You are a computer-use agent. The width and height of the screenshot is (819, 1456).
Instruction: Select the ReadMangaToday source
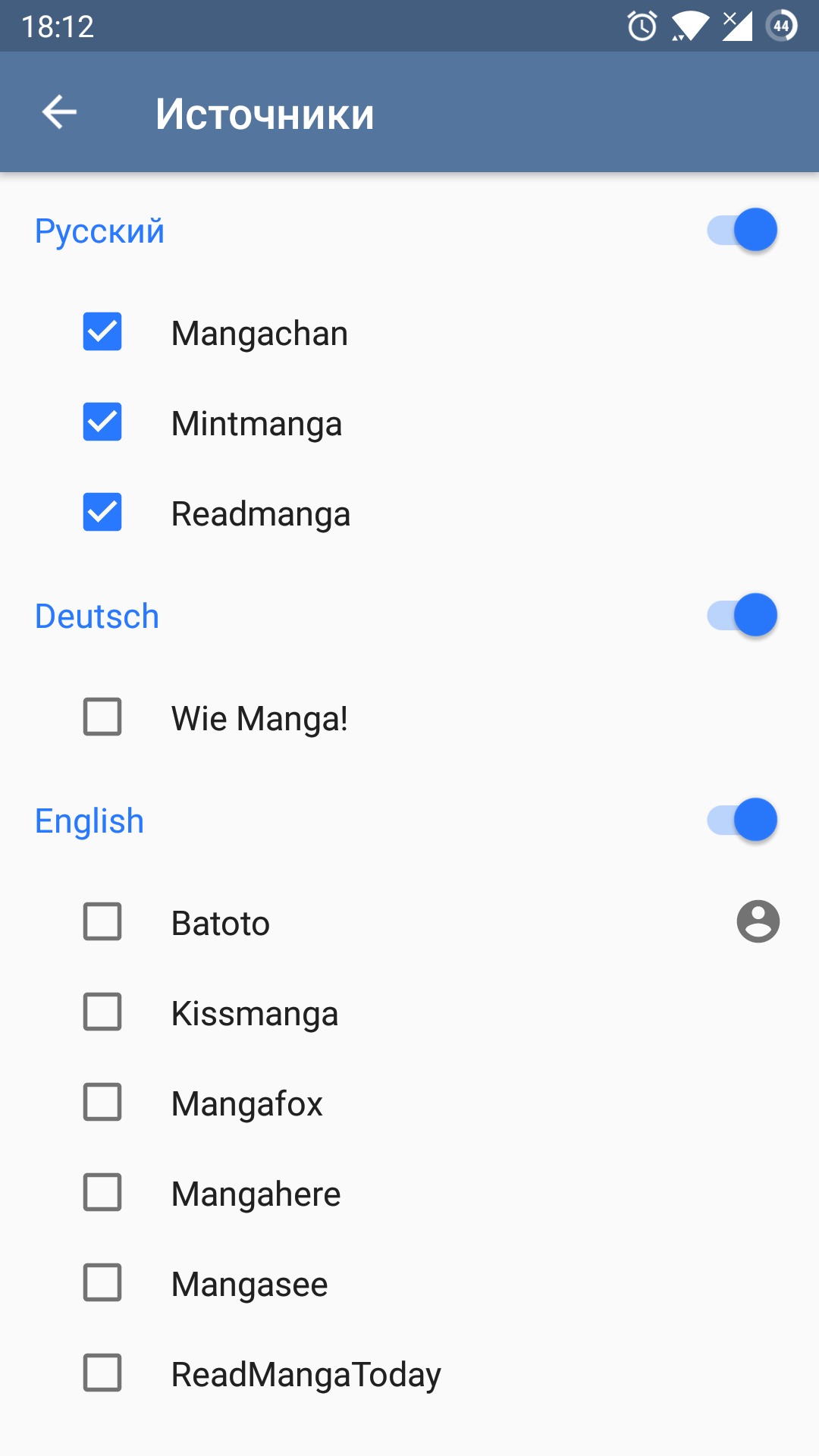(102, 1373)
